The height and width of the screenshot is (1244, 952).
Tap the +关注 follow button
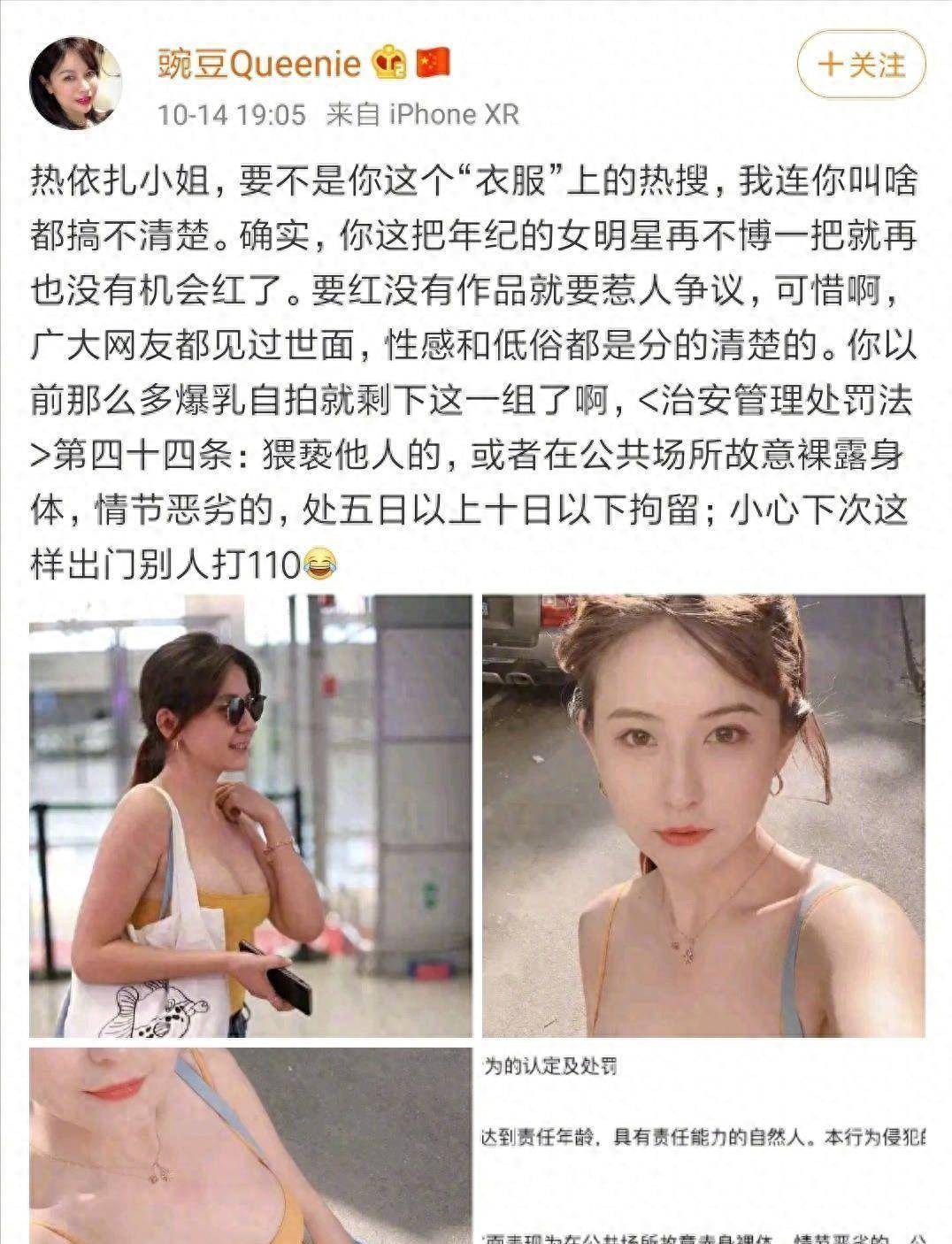(x=861, y=65)
